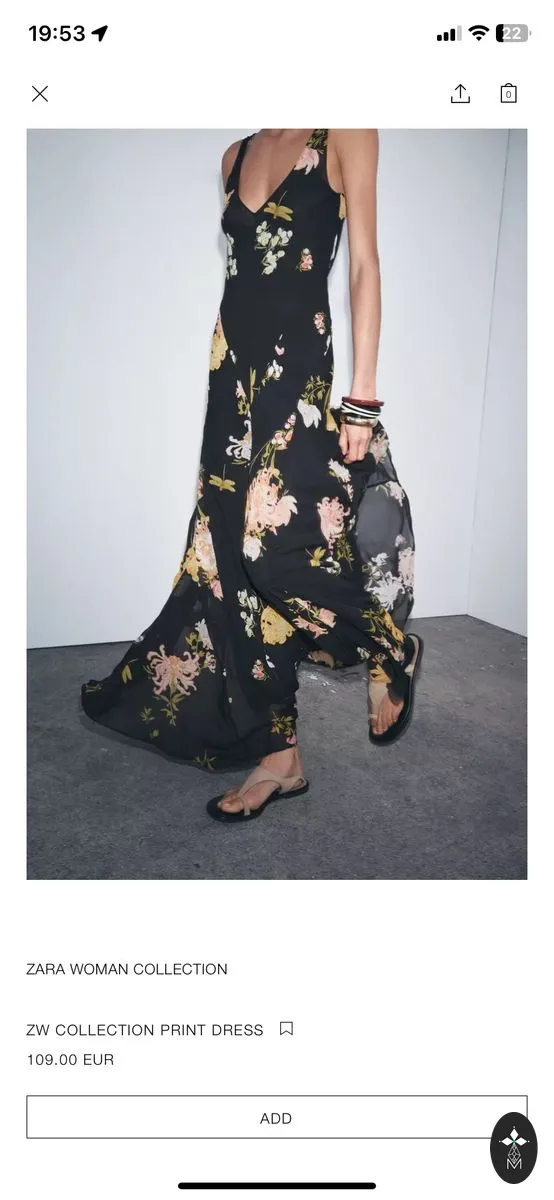Open the product photo of the dress
This screenshot has width=554, height=1200.
(277, 504)
